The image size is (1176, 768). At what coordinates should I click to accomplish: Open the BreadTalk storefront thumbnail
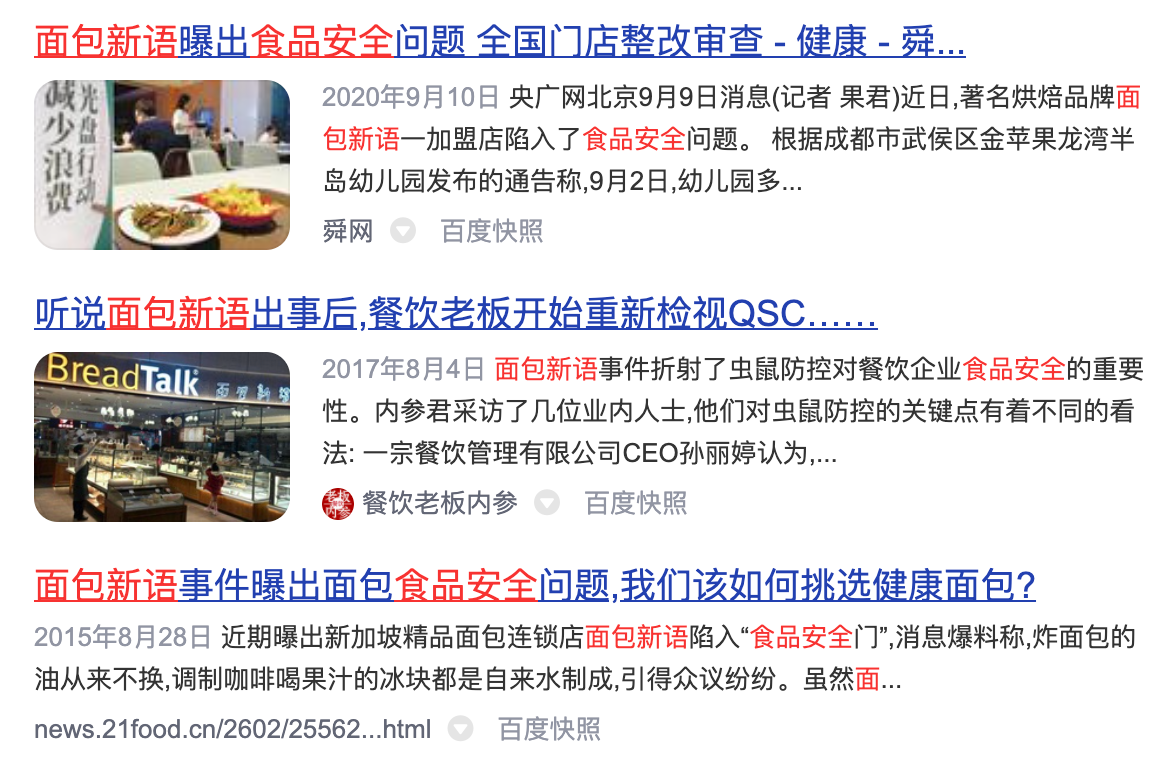pyautogui.click(x=162, y=436)
